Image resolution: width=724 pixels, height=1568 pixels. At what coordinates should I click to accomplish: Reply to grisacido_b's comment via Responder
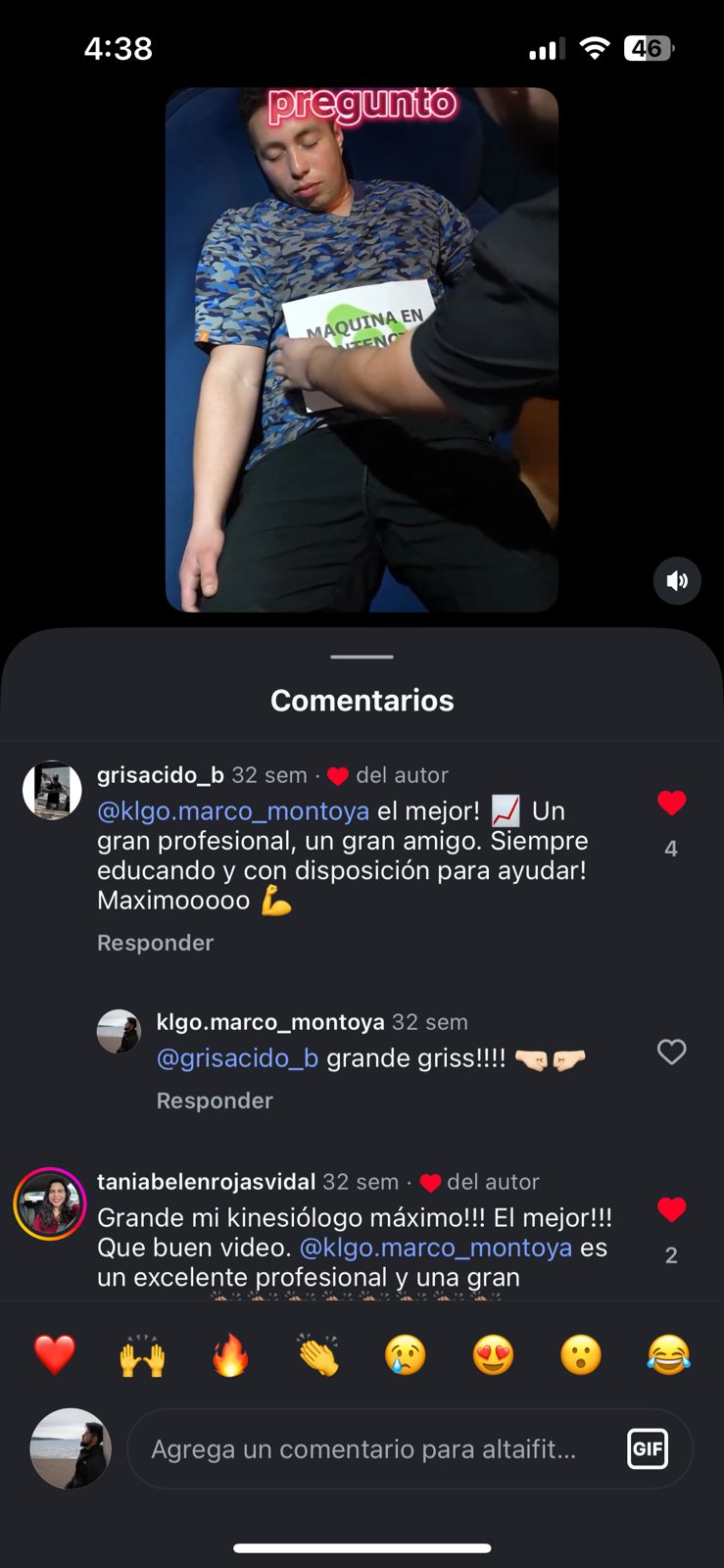tap(154, 942)
